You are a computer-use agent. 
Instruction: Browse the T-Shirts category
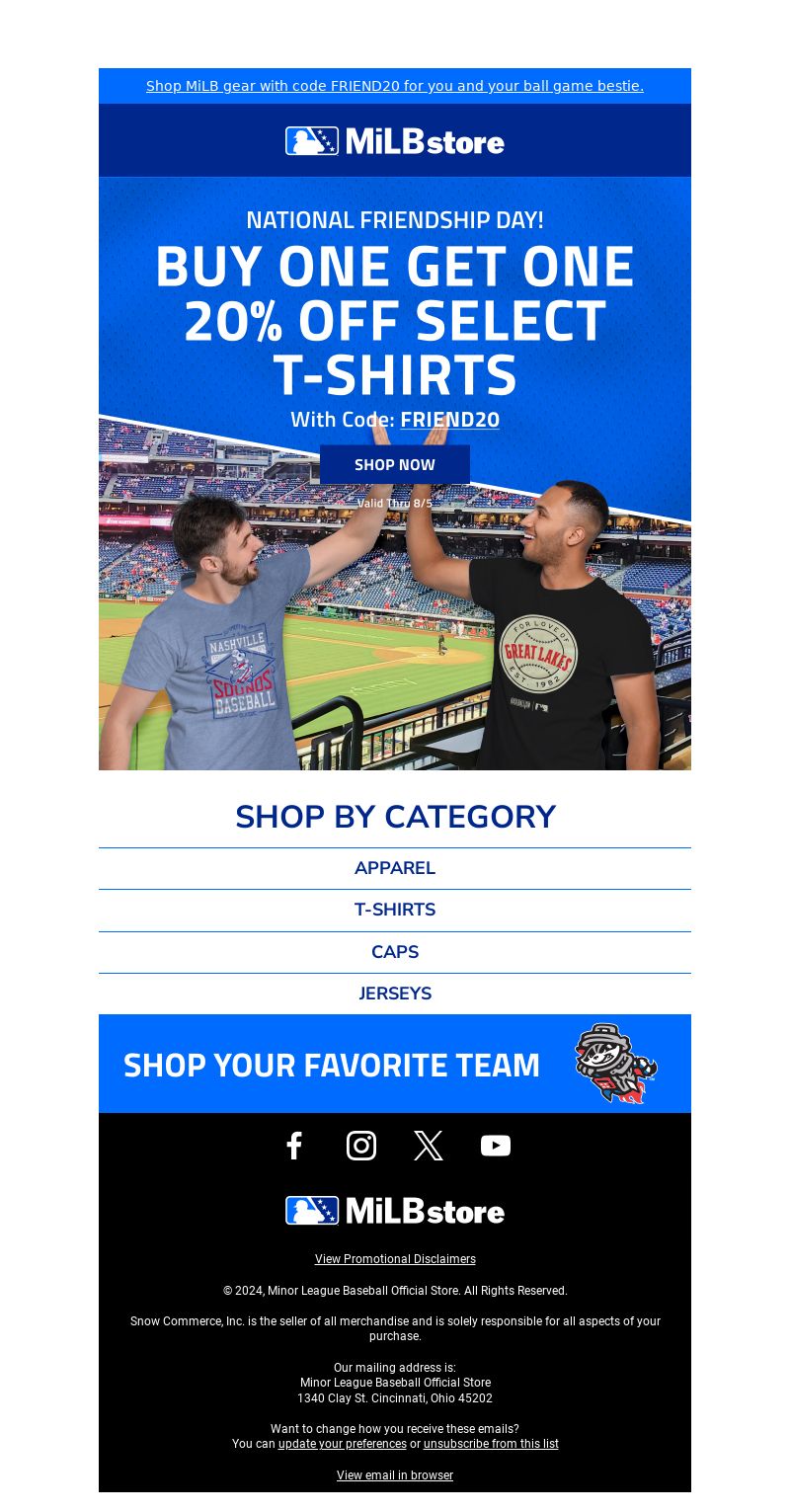pos(395,910)
